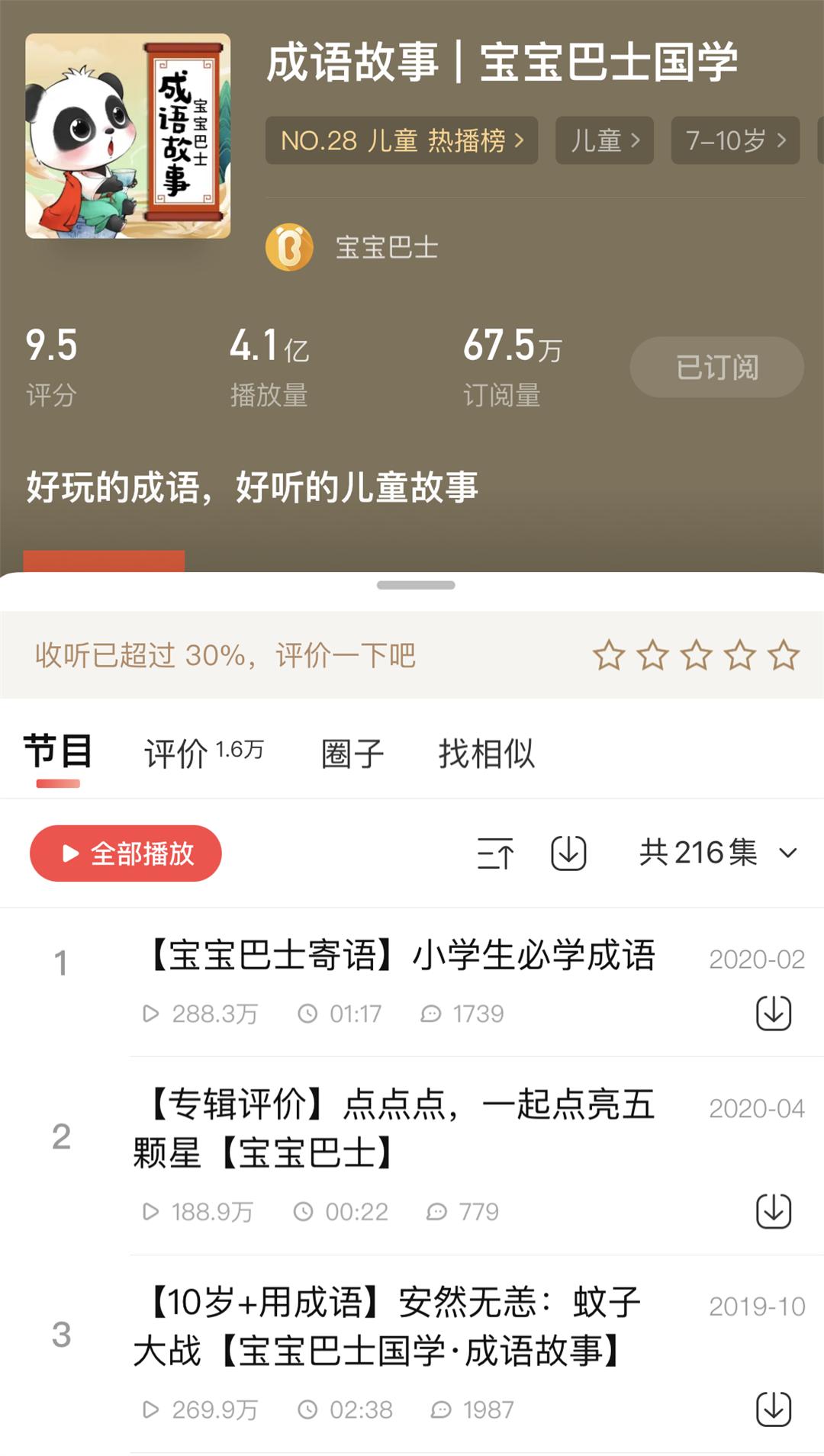Open batch download next to the sort icon
Screen dimensions: 824x1456
pos(568,853)
